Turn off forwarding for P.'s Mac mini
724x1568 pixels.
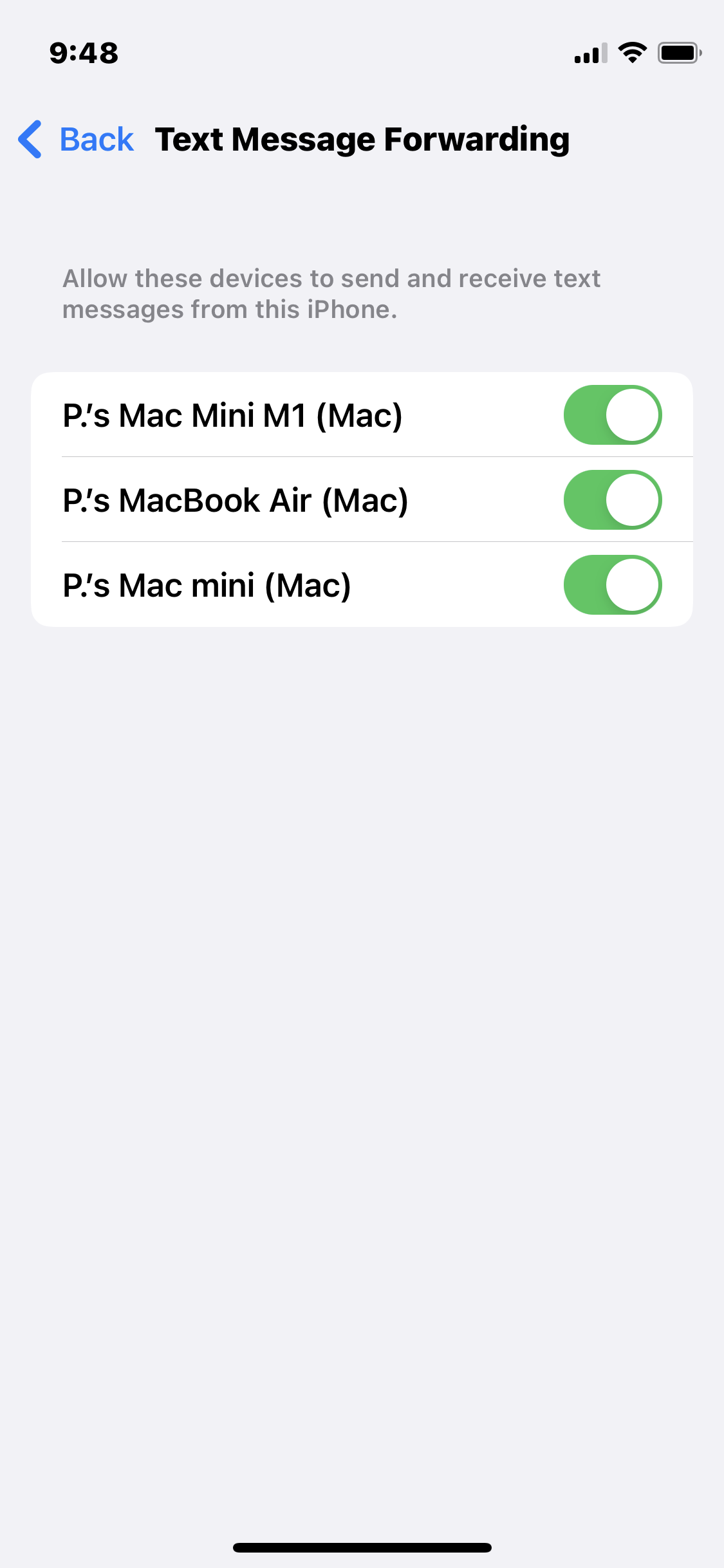click(612, 585)
